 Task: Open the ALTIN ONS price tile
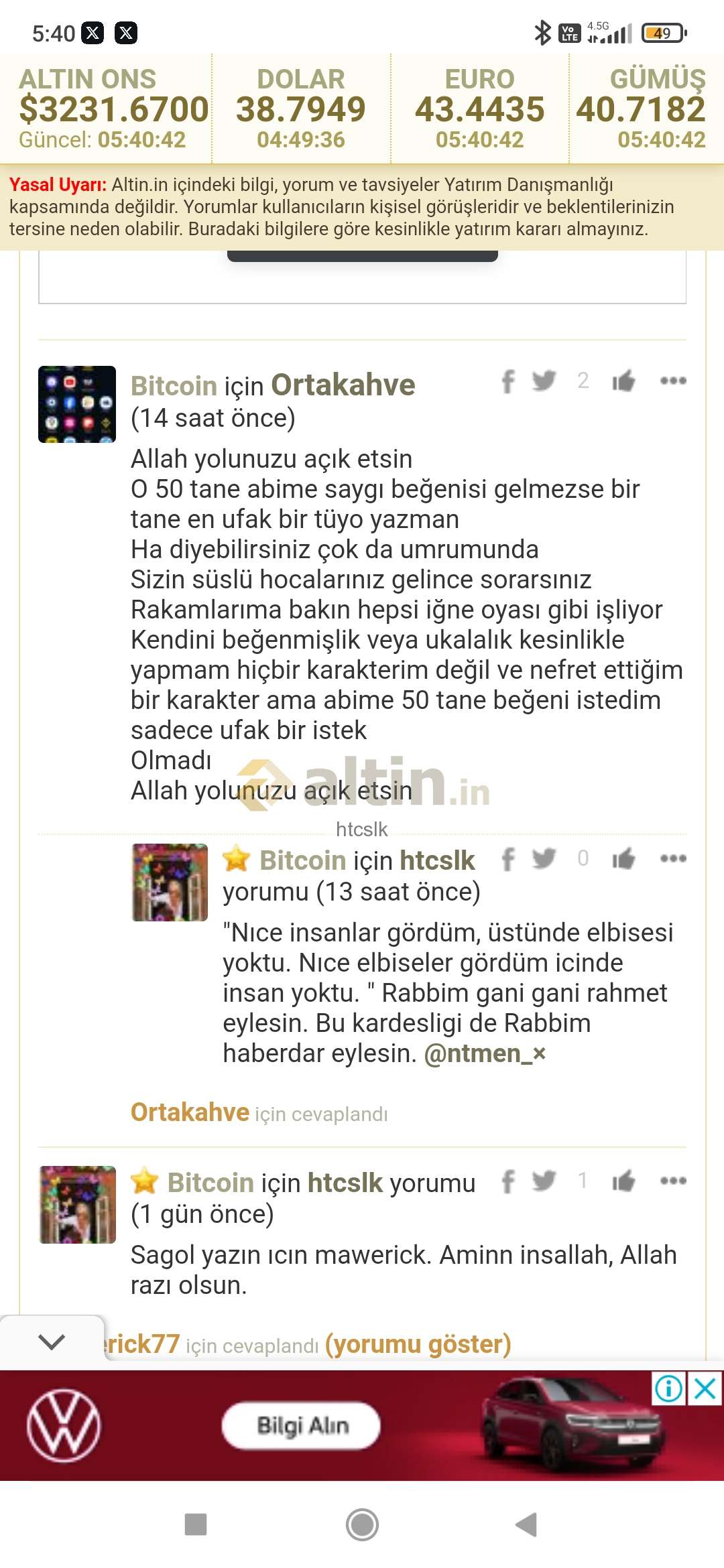[x=106, y=109]
